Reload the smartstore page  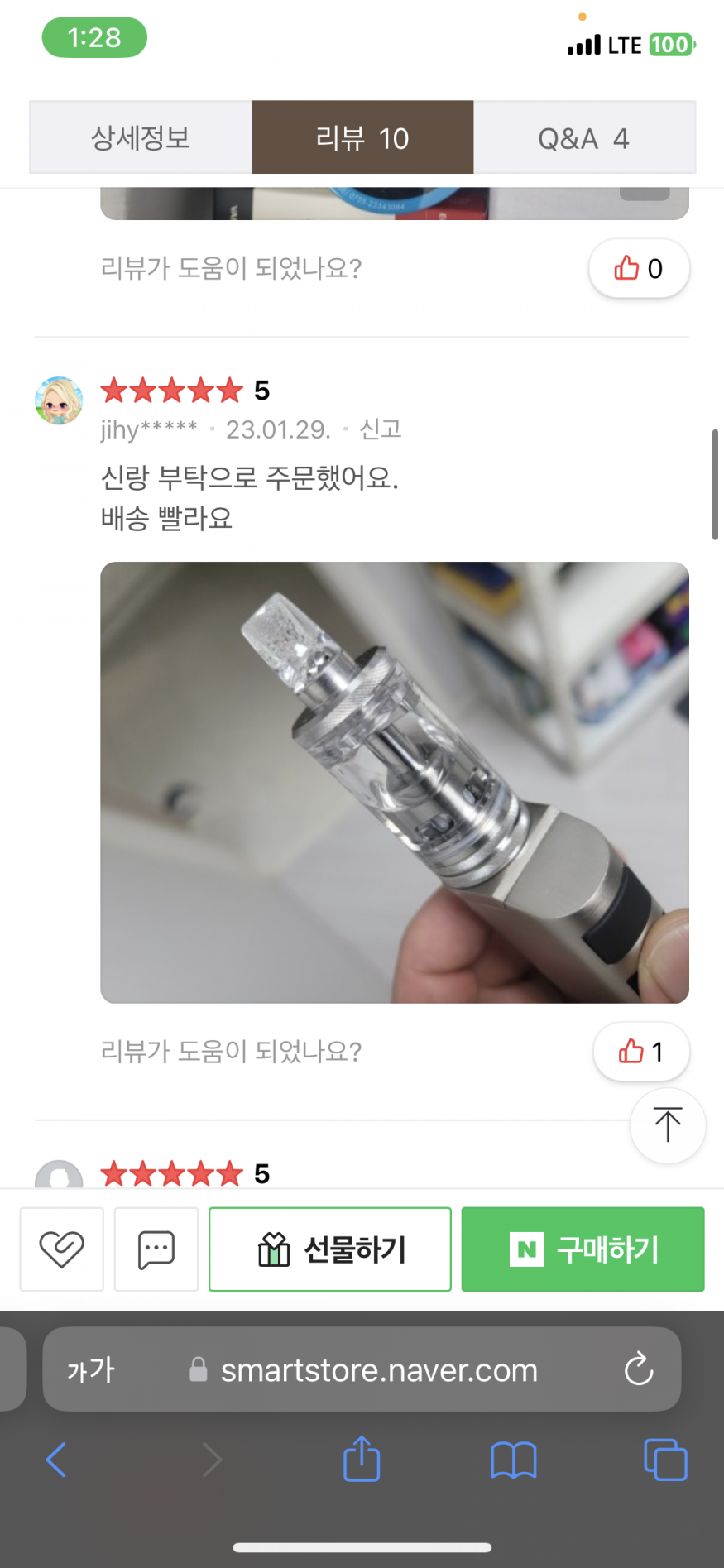pyautogui.click(x=638, y=1369)
